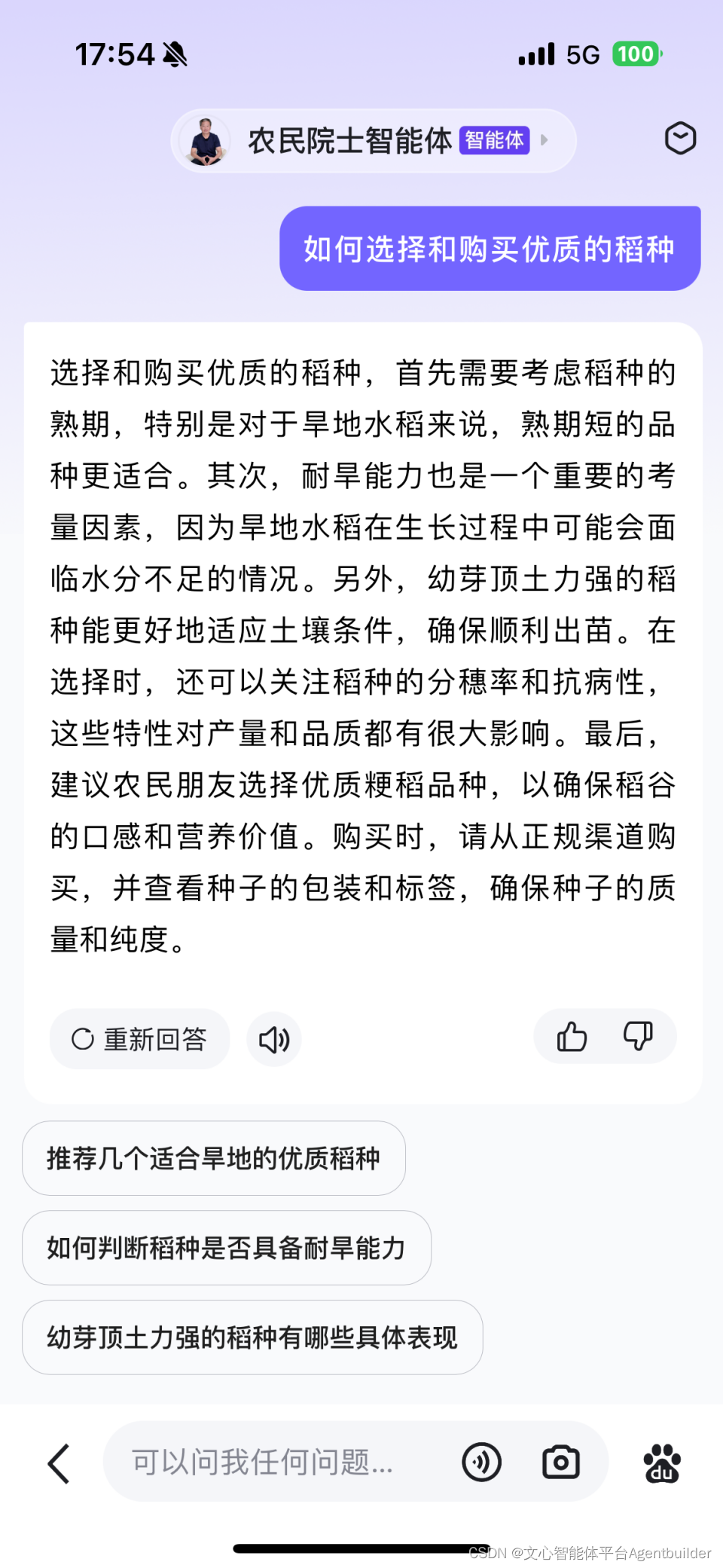723x1568 pixels.
Task: Open the 农民院士智能体 agent details header
Action: [373, 141]
